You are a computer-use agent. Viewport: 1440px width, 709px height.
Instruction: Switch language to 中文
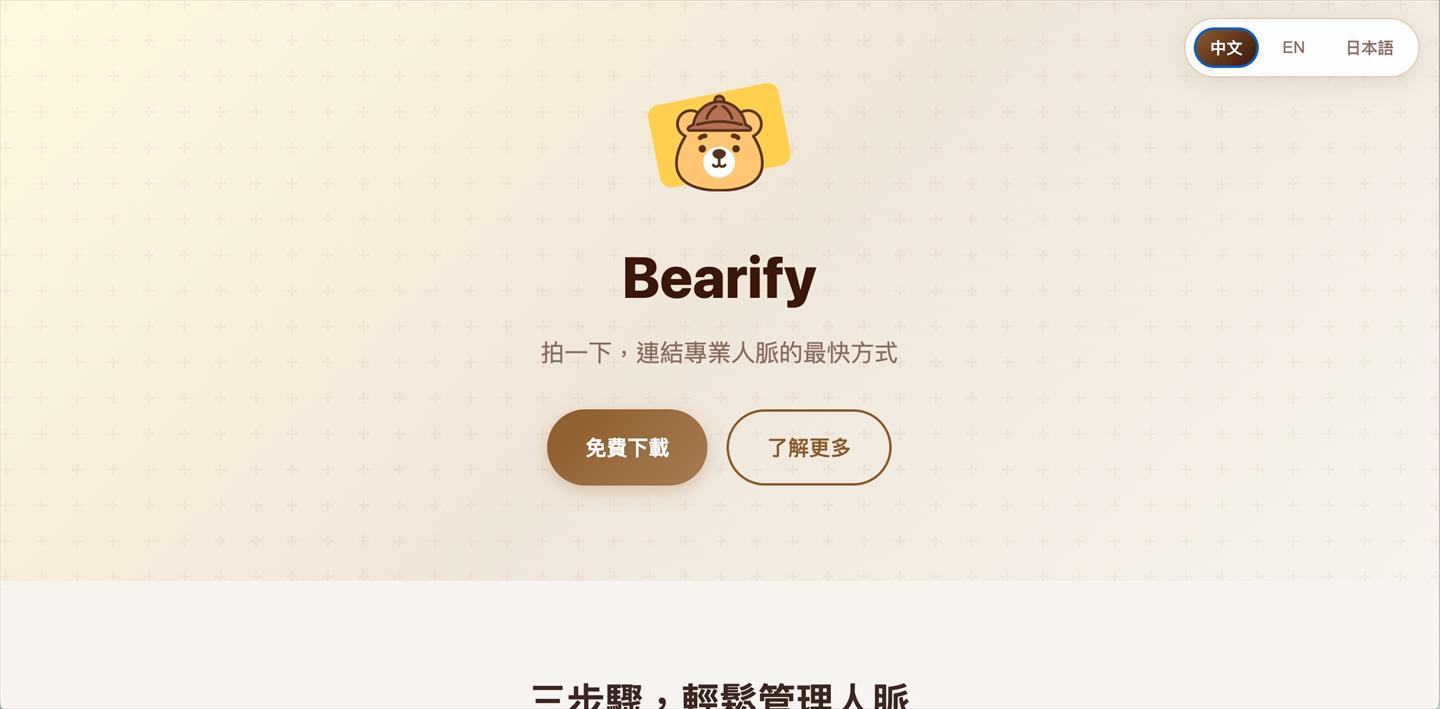pyautogui.click(x=1225, y=47)
